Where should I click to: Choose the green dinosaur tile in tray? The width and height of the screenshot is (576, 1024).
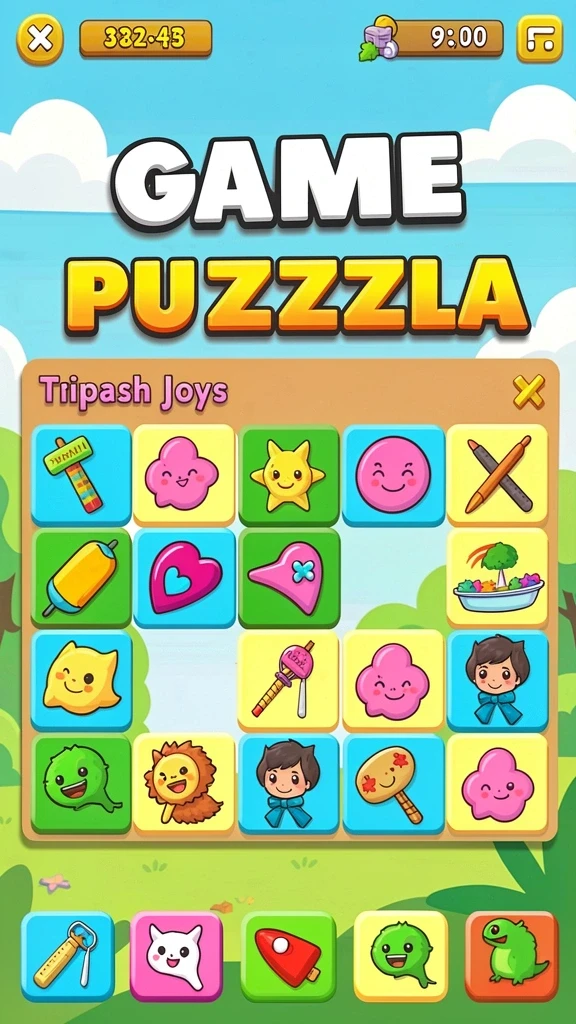point(512,957)
